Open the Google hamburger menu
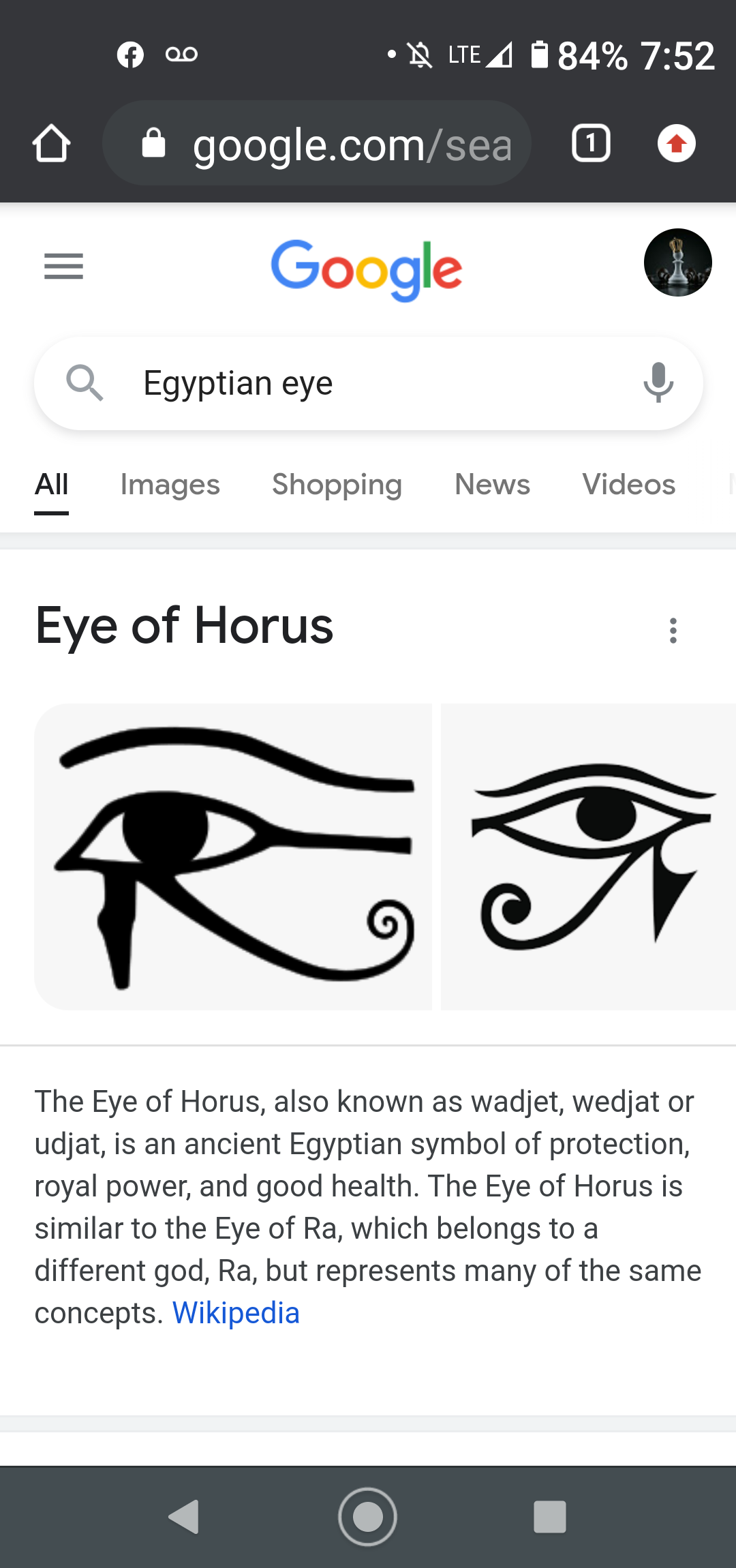This screenshot has width=736, height=1568. point(63,266)
